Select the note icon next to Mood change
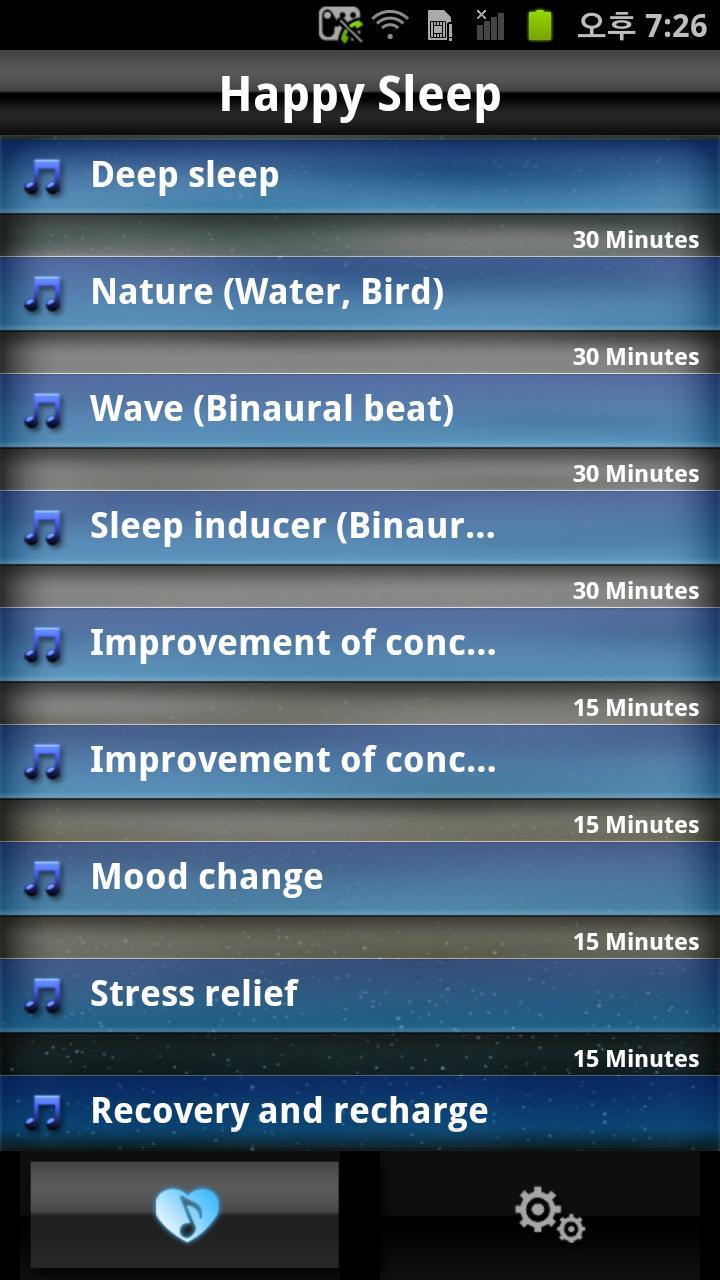The height and width of the screenshot is (1280, 720). tap(41, 876)
